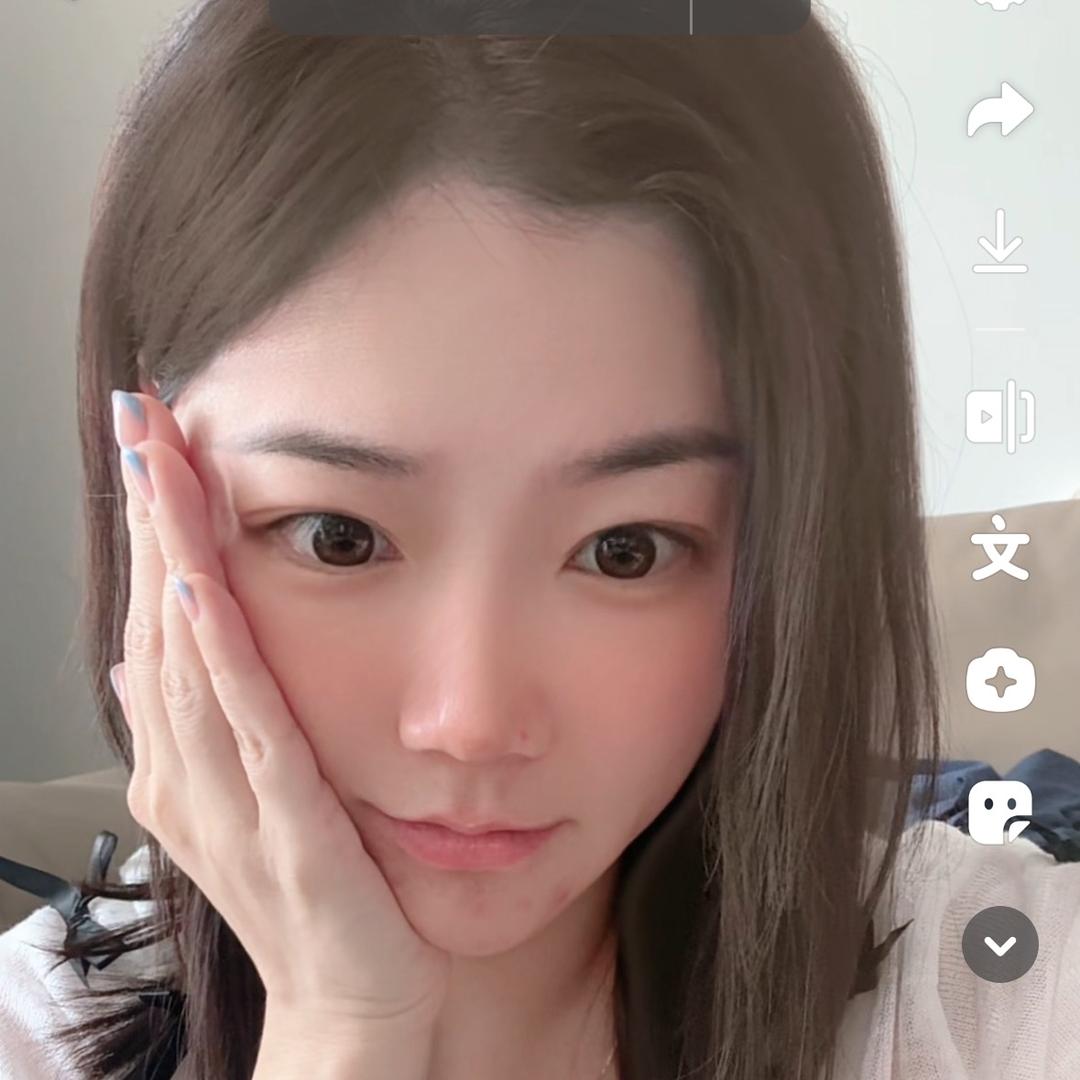Collapse the side toolbar with the chevron
1080x1080 pixels.
pos(1000,944)
